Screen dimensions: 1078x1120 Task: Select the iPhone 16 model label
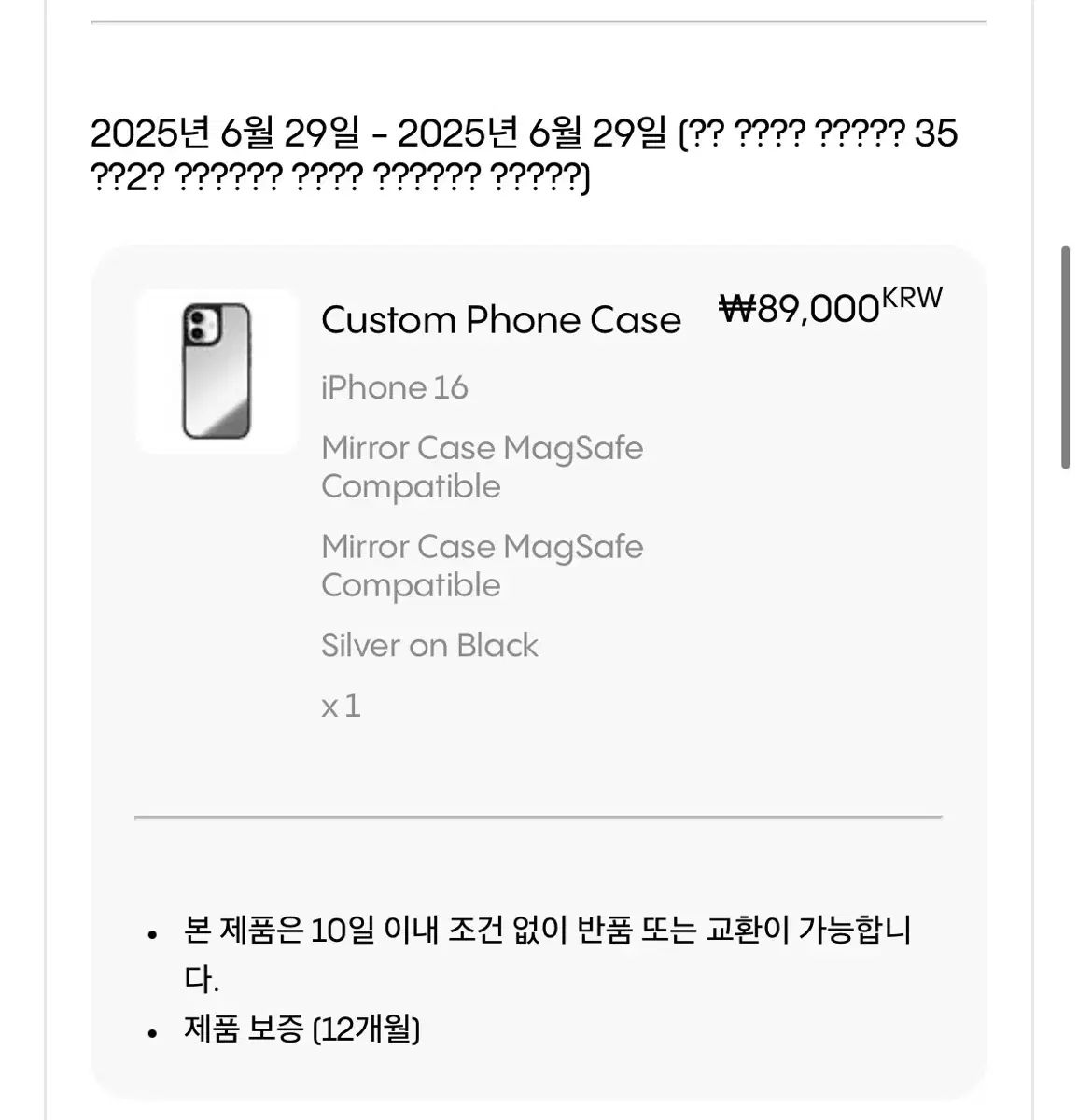point(394,386)
